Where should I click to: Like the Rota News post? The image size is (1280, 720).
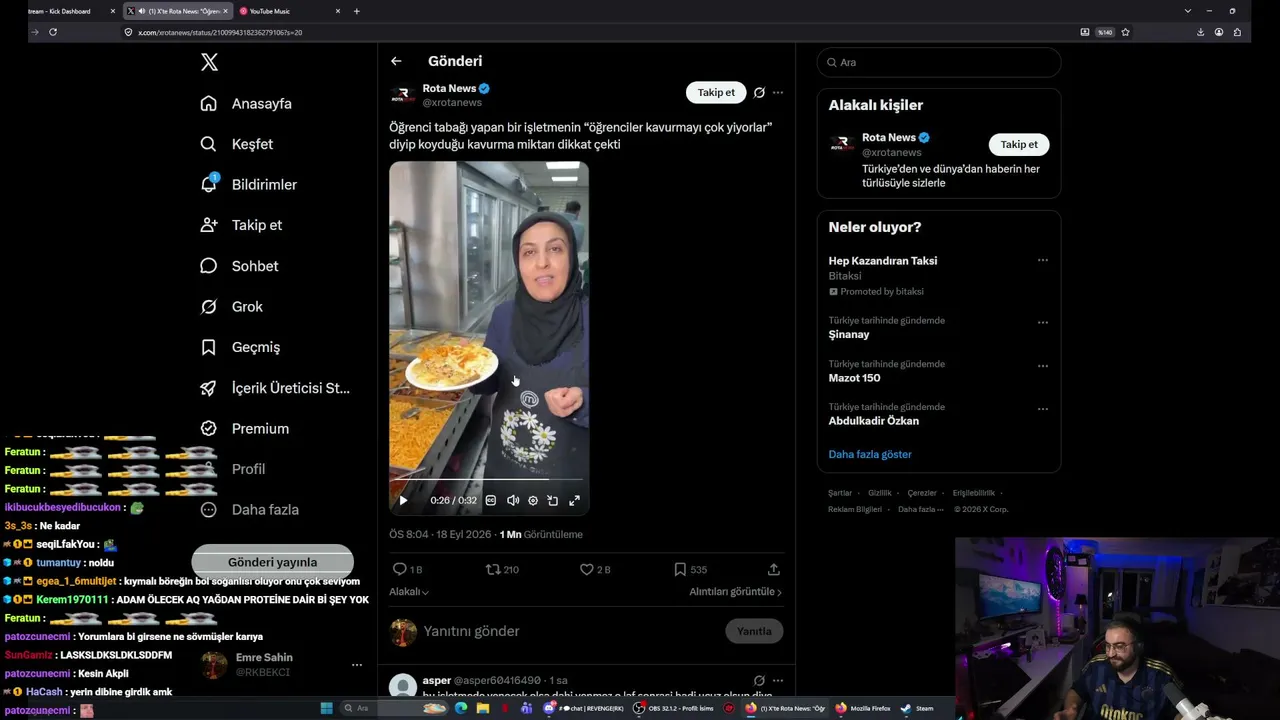[x=596, y=569]
